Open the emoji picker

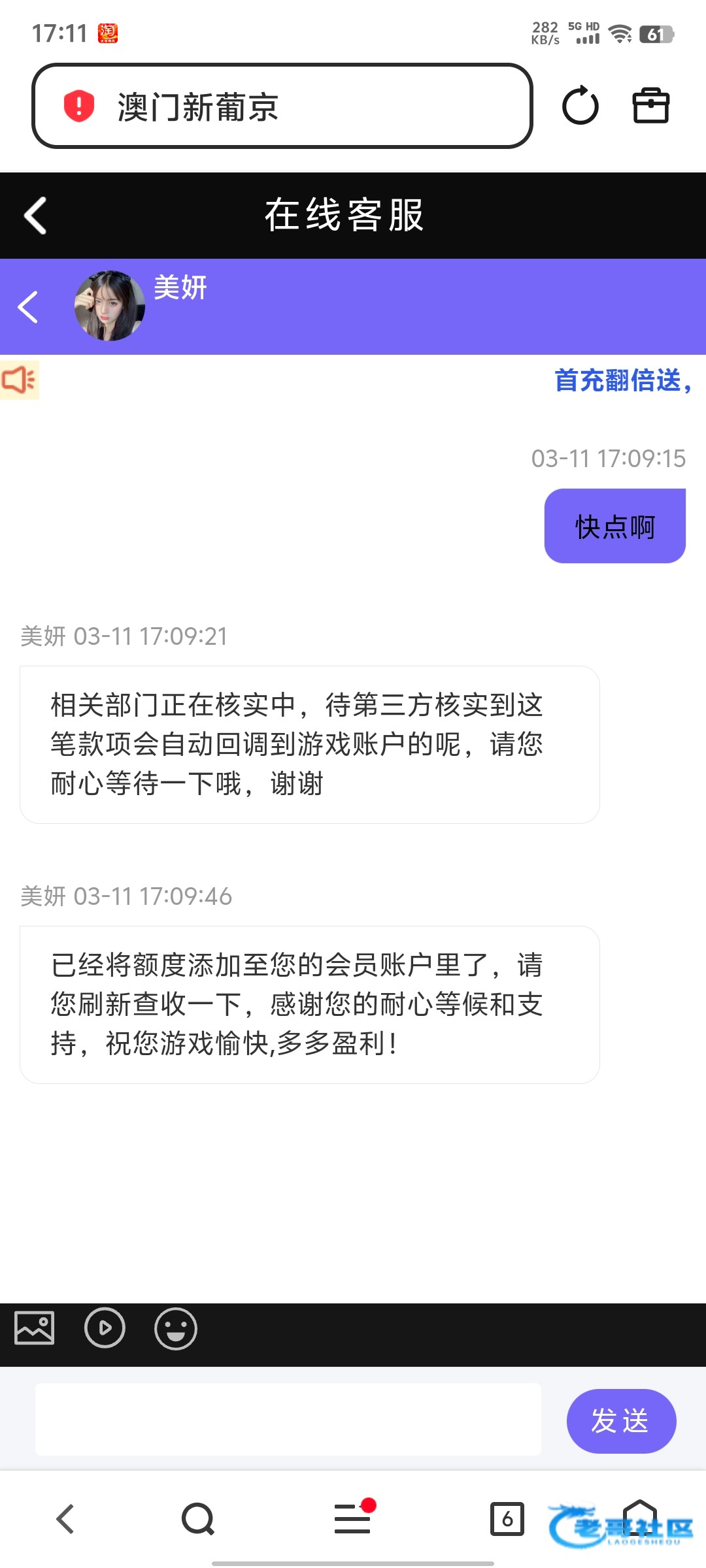[x=175, y=1328]
